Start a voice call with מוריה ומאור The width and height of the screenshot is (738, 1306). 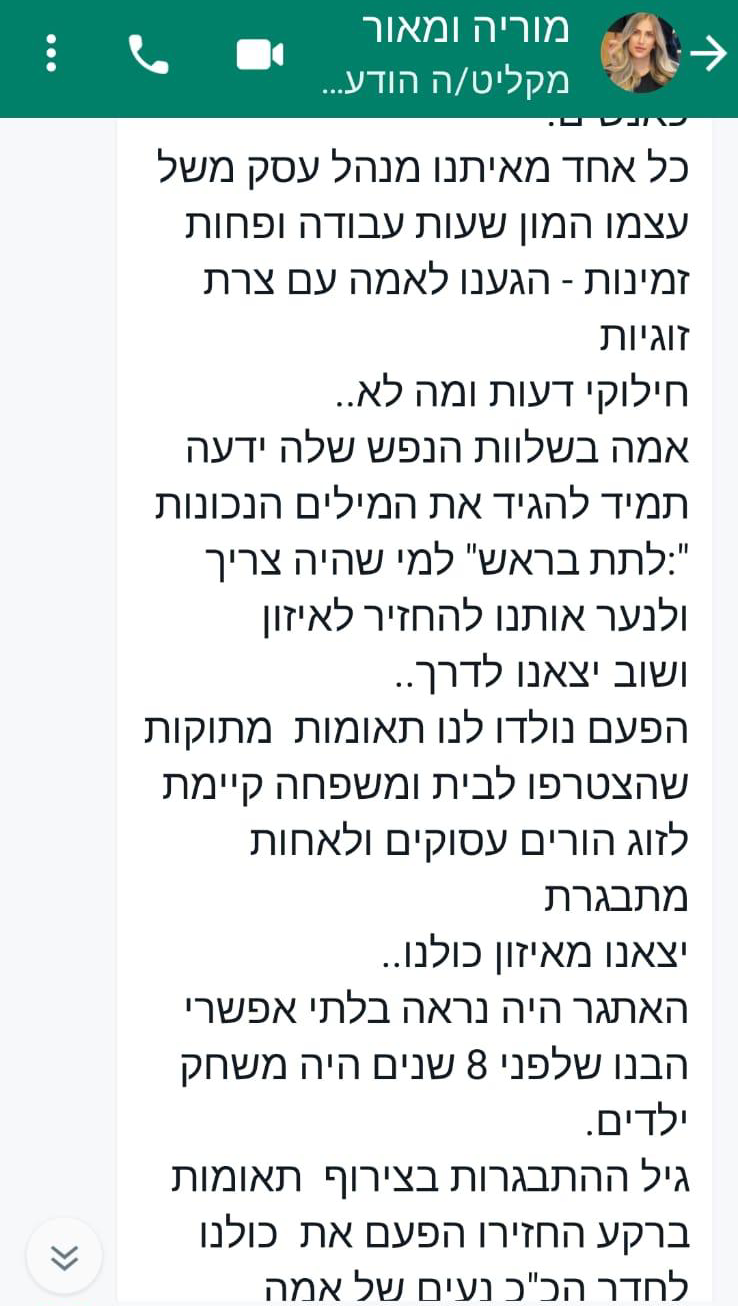click(148, 54)
